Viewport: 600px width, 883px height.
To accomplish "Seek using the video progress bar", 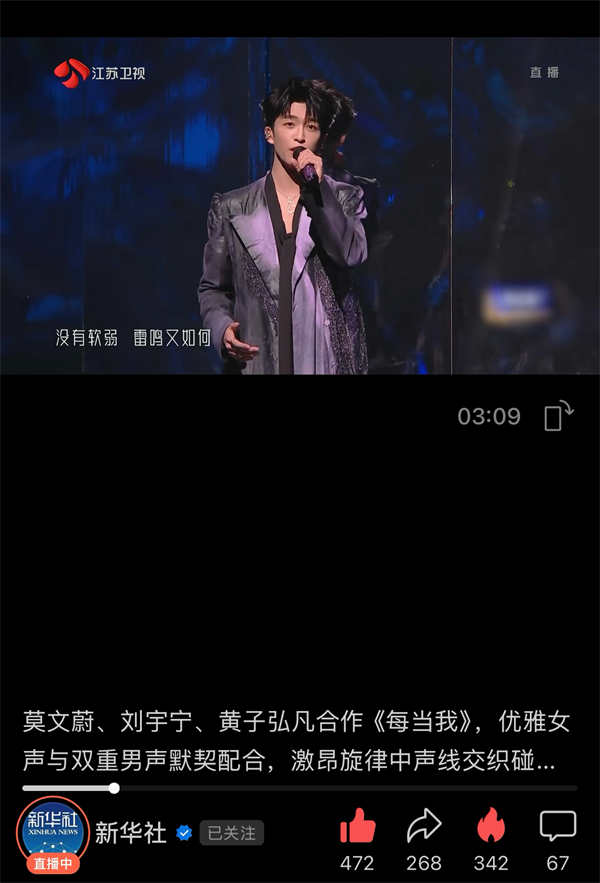I will pyautogui.click(x=300, y=788).
